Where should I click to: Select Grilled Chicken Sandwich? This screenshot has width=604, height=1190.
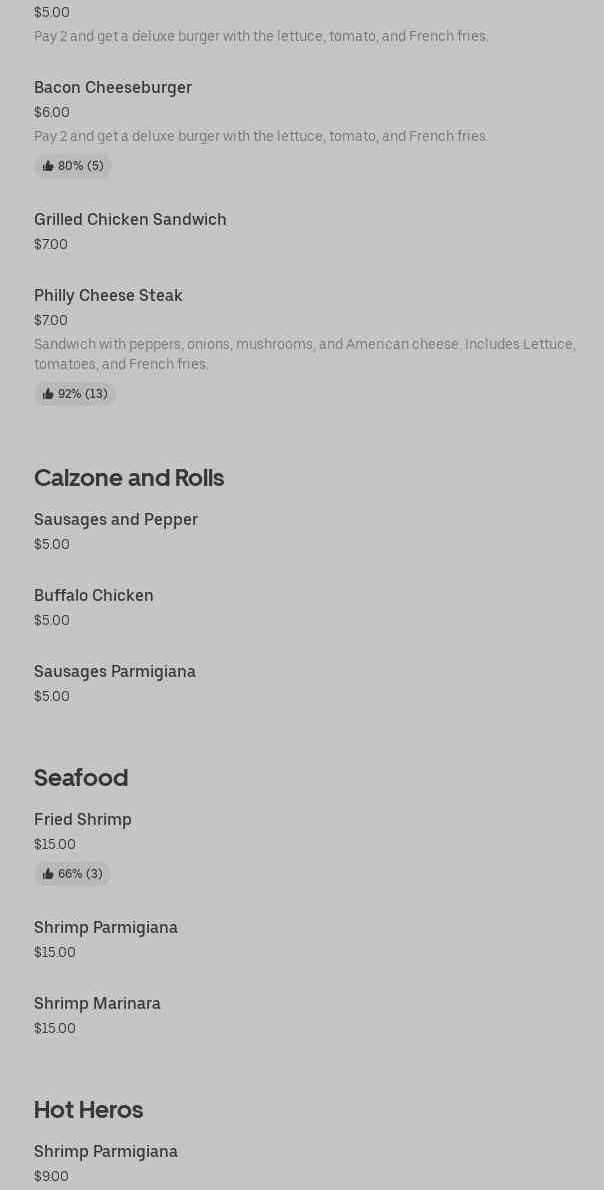pyautogui.click(x=130, y=220)
